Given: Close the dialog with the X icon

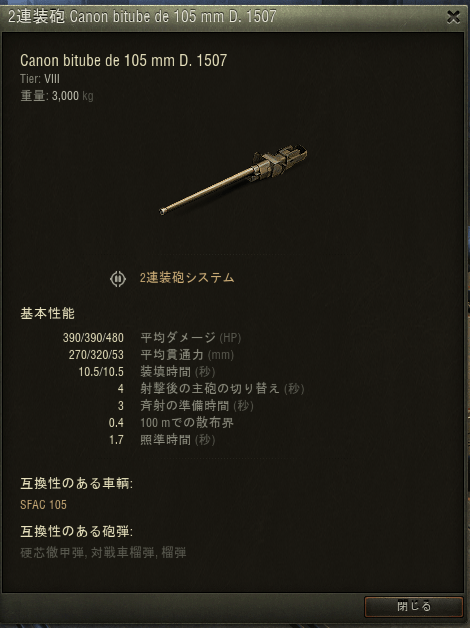Looking at the screenshot, I should pyautogui.click(x=453, y=17).
